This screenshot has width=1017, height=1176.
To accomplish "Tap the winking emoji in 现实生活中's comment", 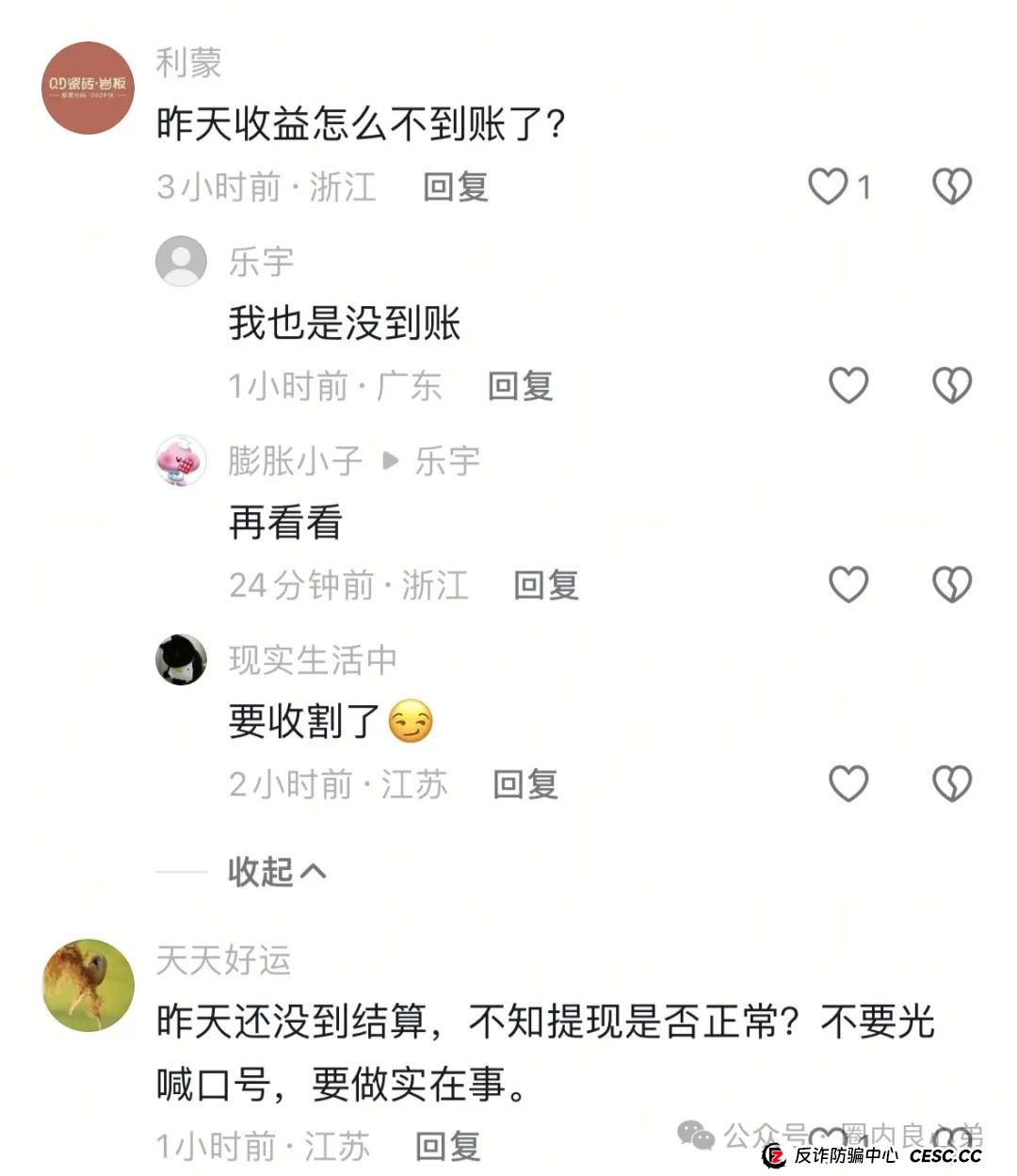I will tap(411, 721).
